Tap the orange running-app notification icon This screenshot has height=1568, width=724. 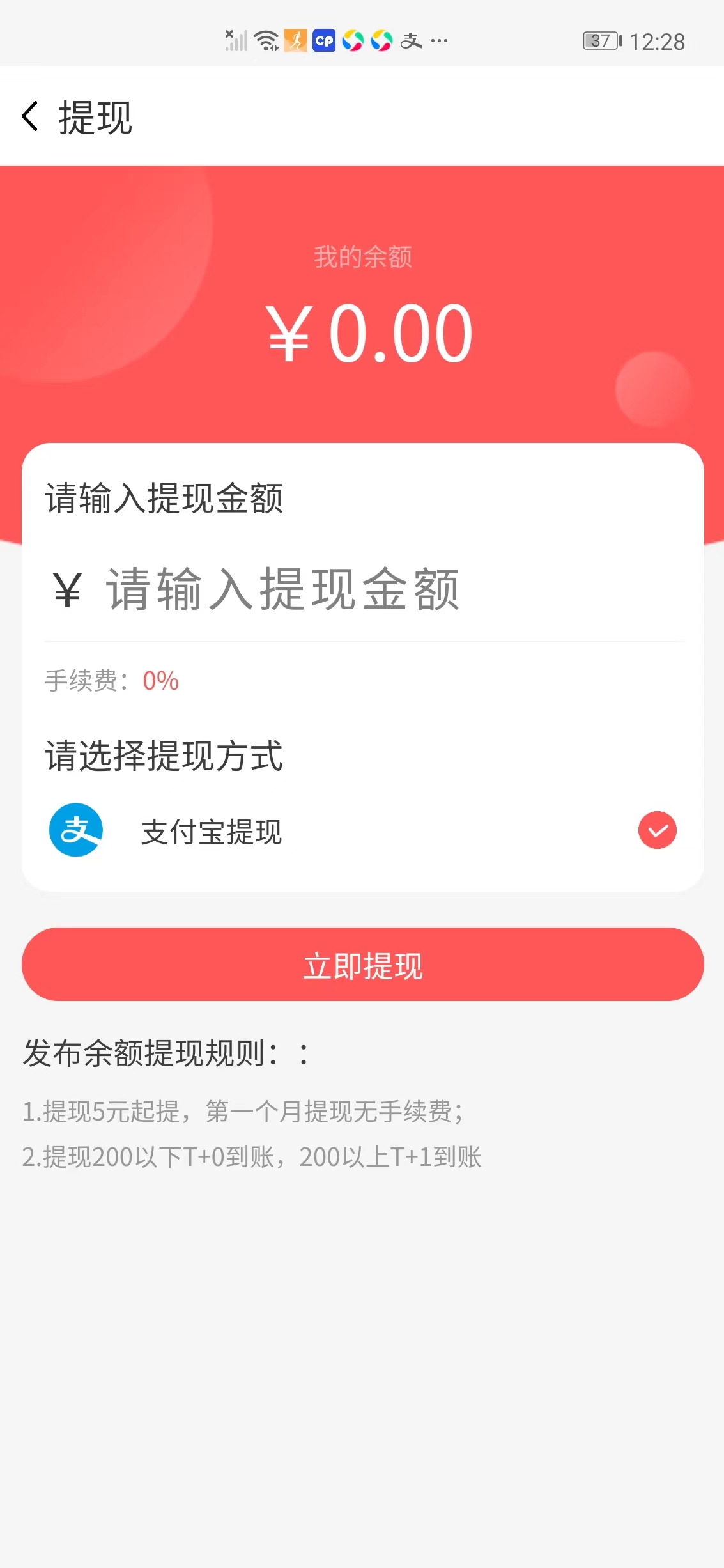click(295, 40)
